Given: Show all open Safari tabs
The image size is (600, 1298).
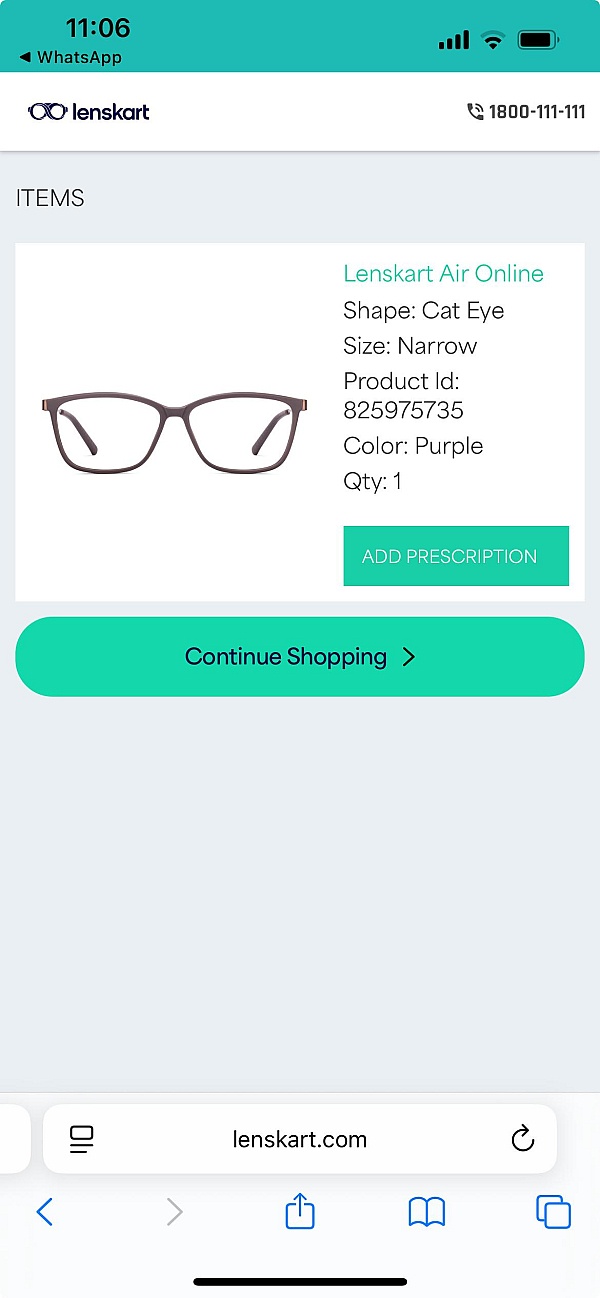Looking at the screenshot, I should 553,1213.
